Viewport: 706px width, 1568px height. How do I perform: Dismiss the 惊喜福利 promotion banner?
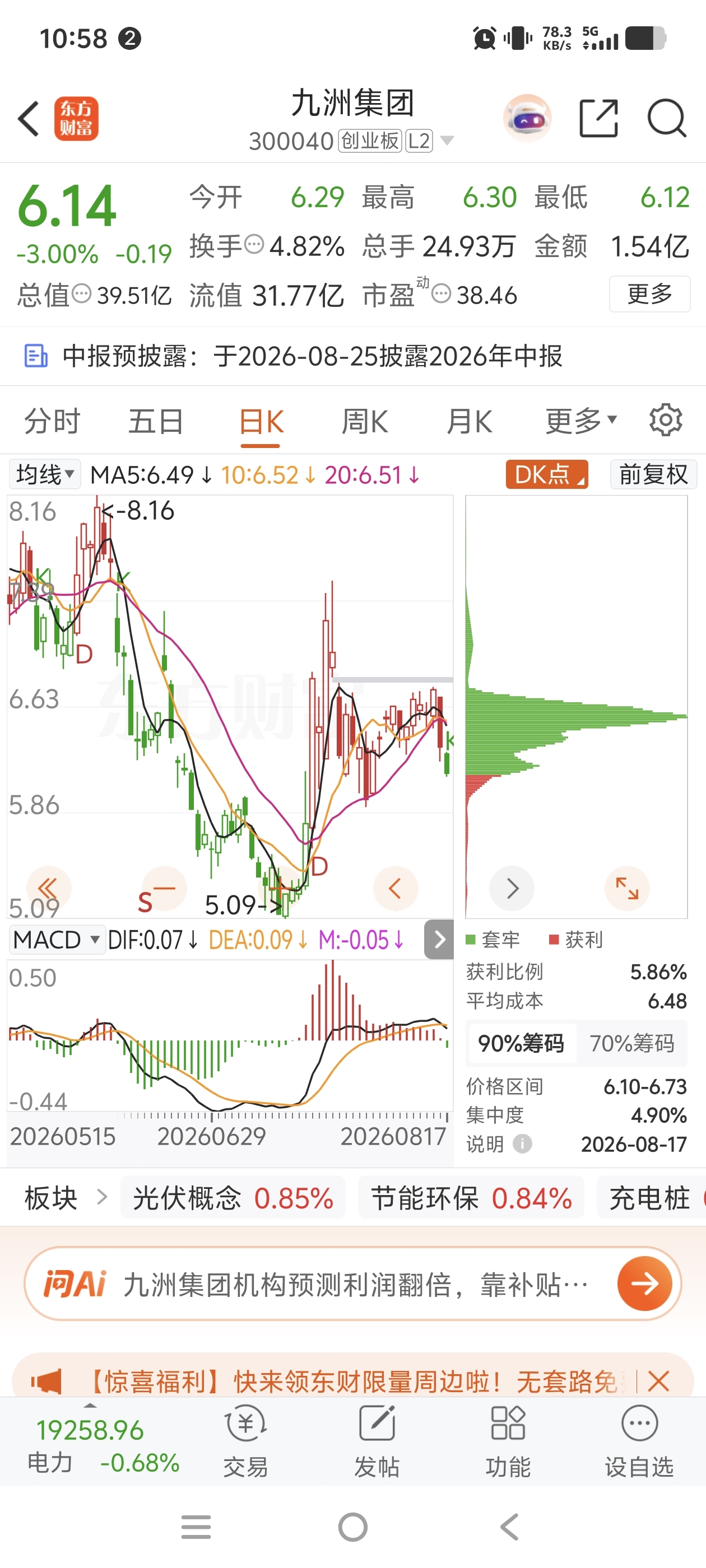[x=659, y=1381]
